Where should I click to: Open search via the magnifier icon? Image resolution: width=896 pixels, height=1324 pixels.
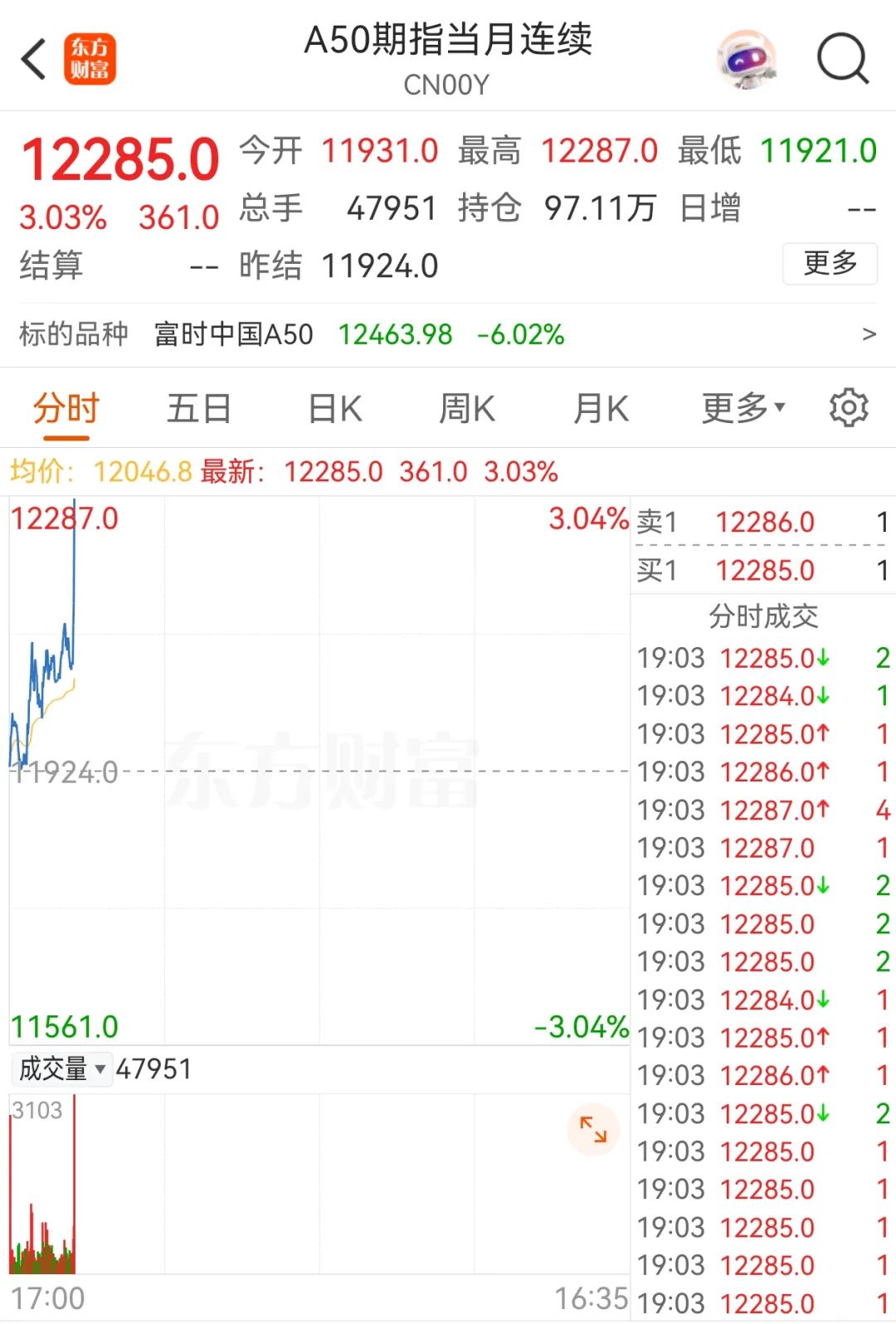(x=843, y=58)
